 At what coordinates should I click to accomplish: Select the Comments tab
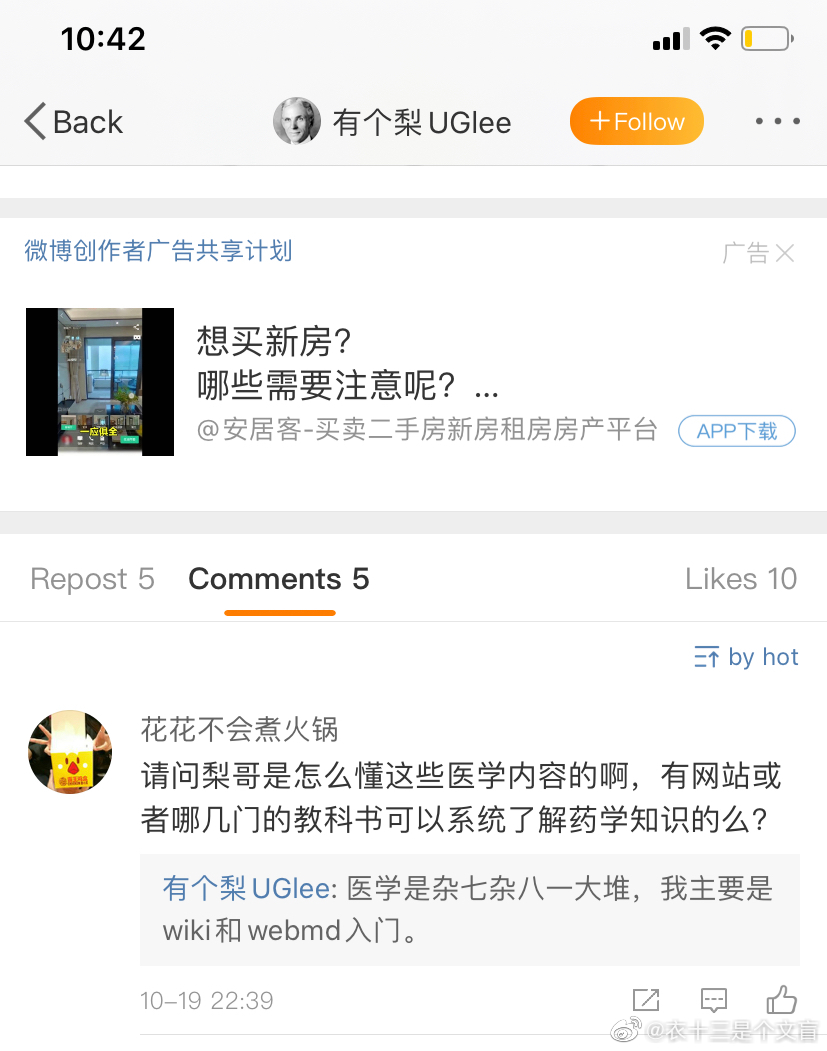pos(278,579)
